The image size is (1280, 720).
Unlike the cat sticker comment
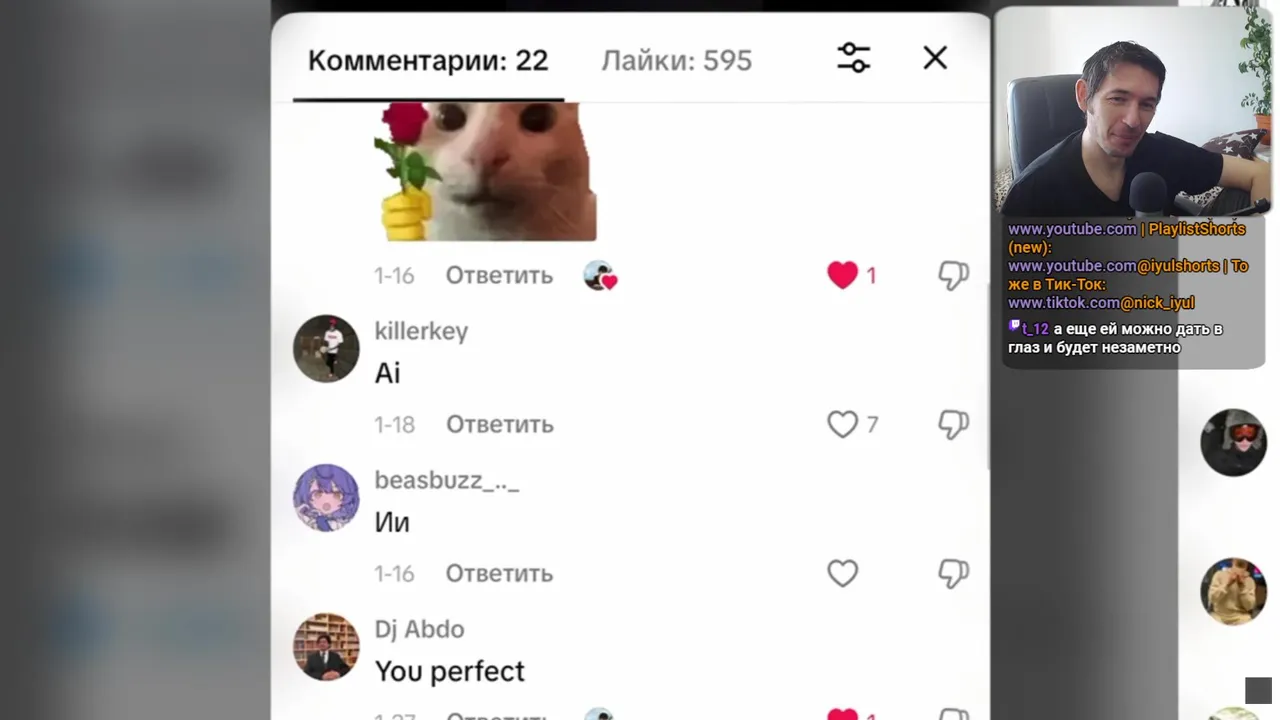click(843, 275)
